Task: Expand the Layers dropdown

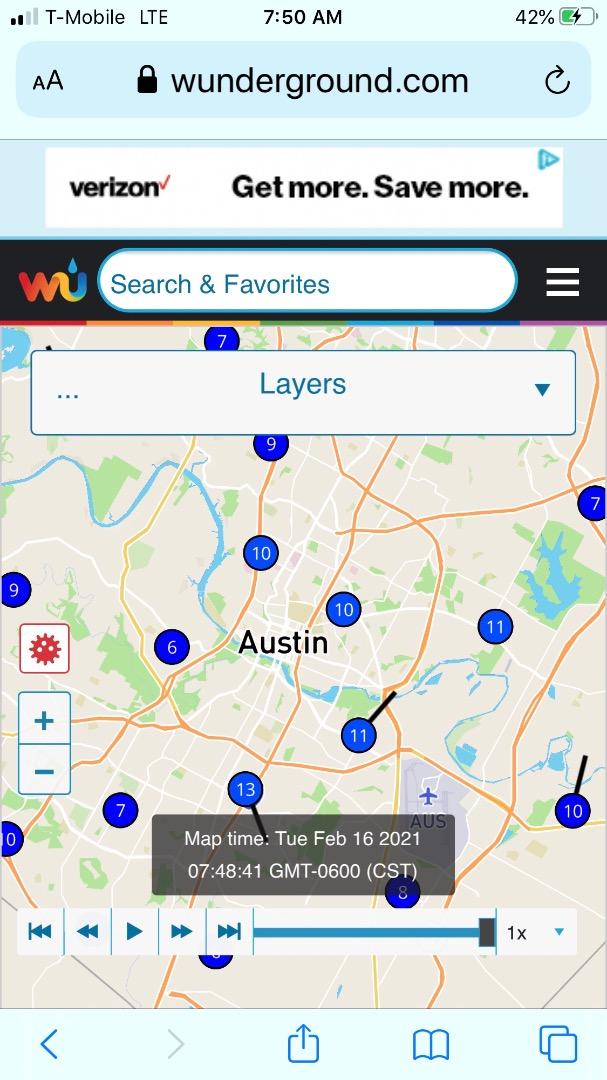Action: pyautogui.click(x=303, y=391)
